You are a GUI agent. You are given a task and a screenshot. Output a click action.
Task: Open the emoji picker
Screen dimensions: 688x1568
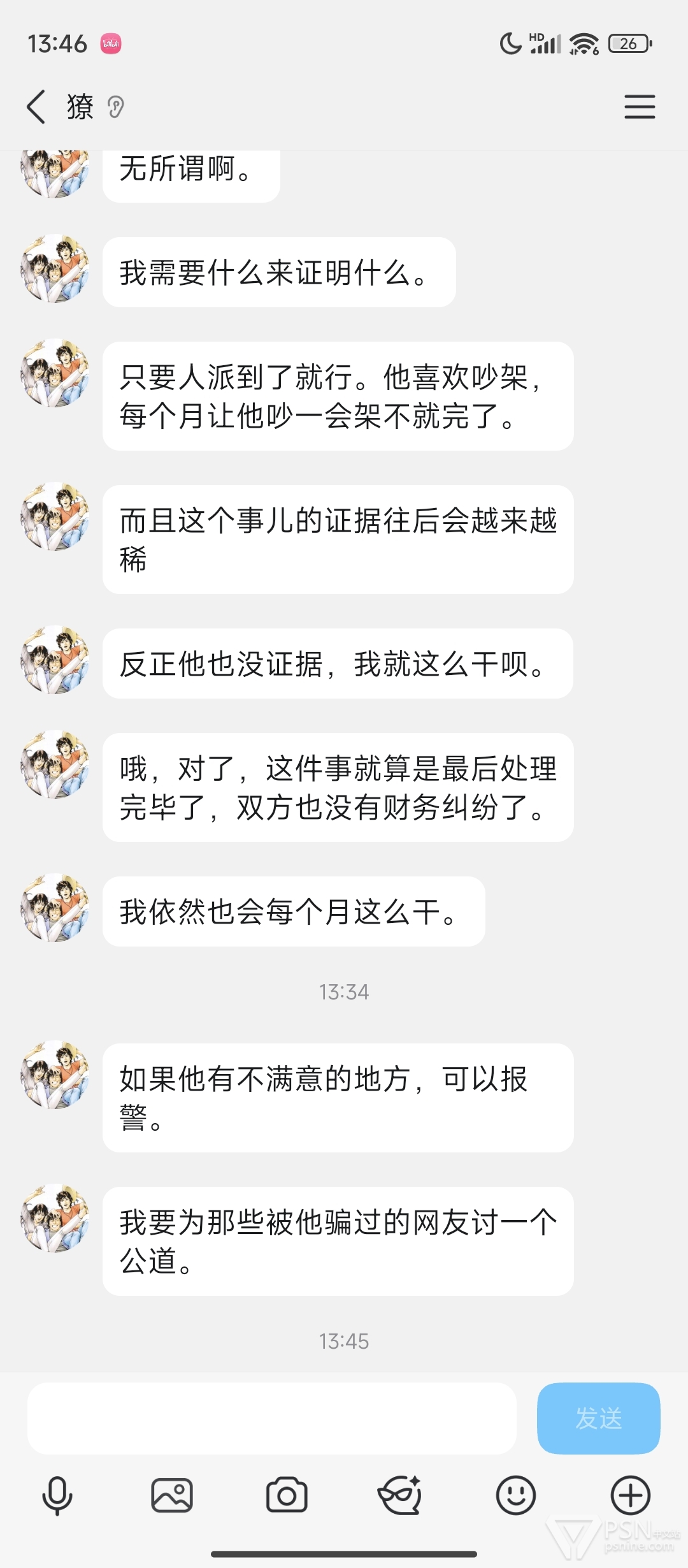[516, 1495]
